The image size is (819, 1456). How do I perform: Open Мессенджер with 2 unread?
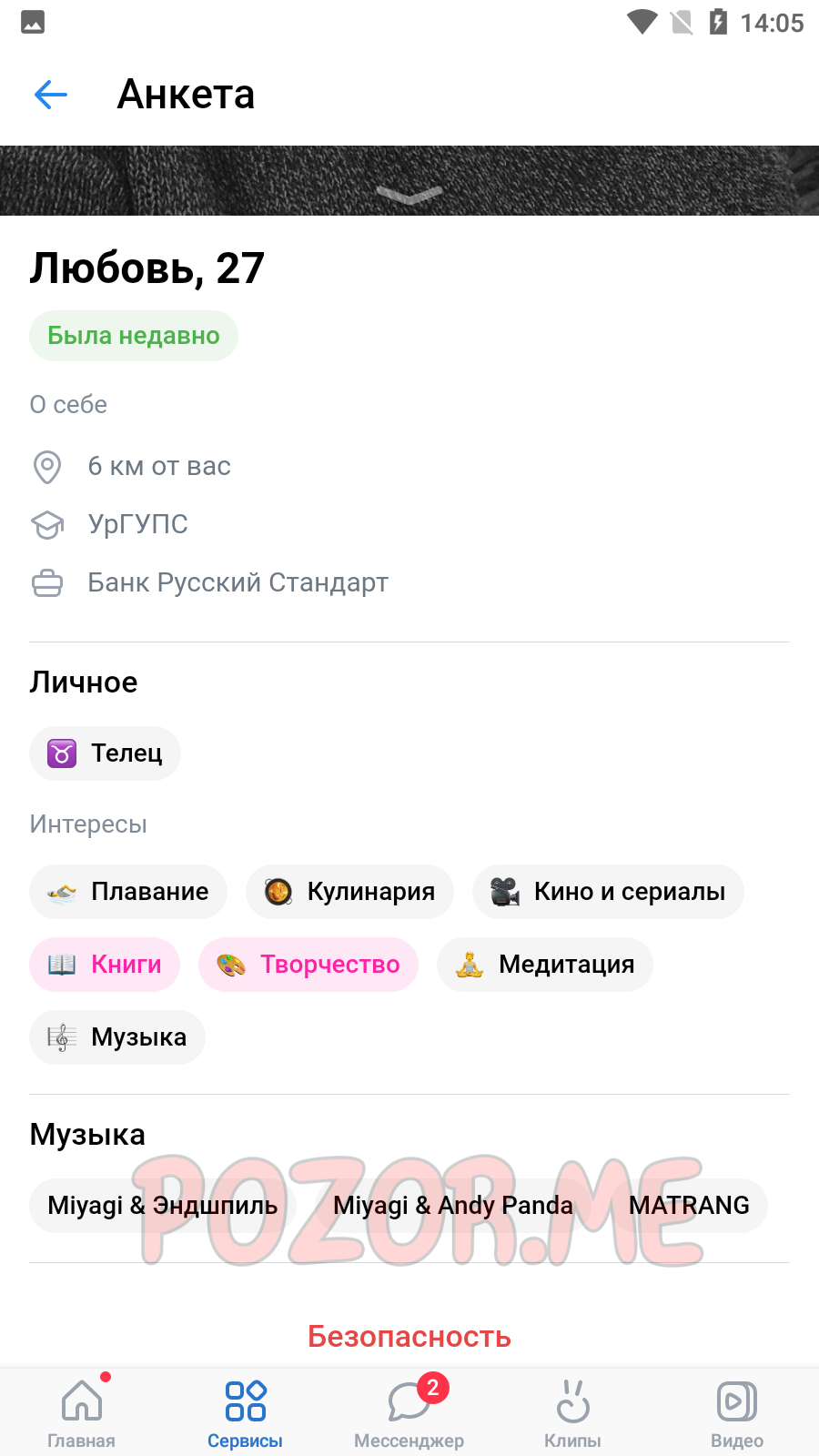409,1412
